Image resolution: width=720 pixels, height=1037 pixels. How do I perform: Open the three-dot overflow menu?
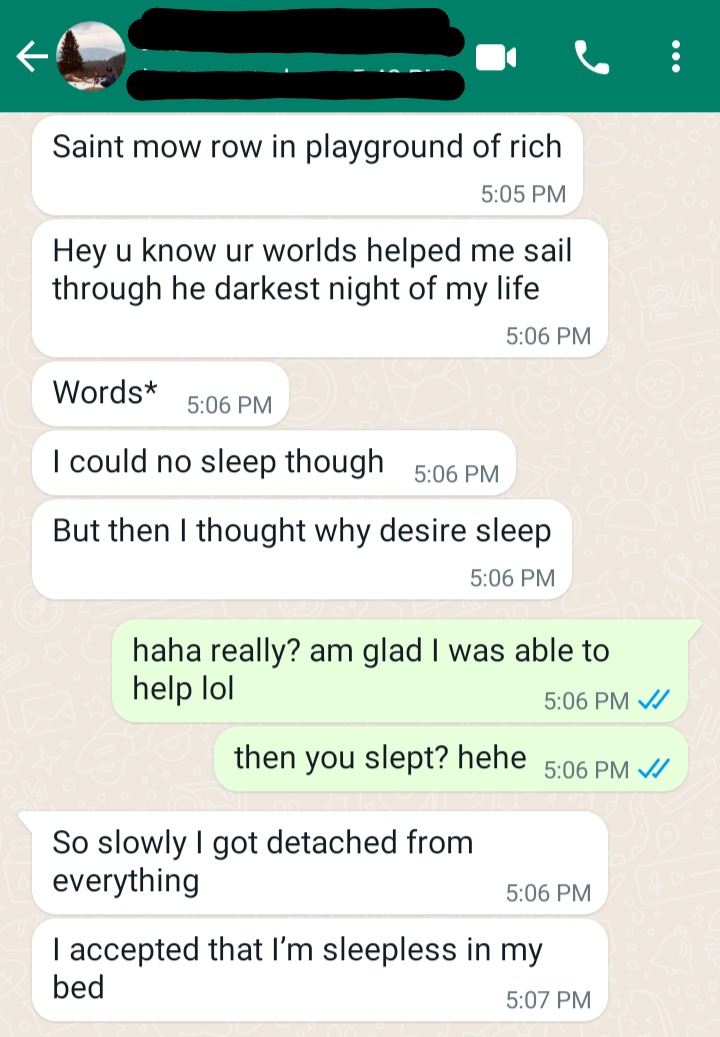(x=676, y=57)
